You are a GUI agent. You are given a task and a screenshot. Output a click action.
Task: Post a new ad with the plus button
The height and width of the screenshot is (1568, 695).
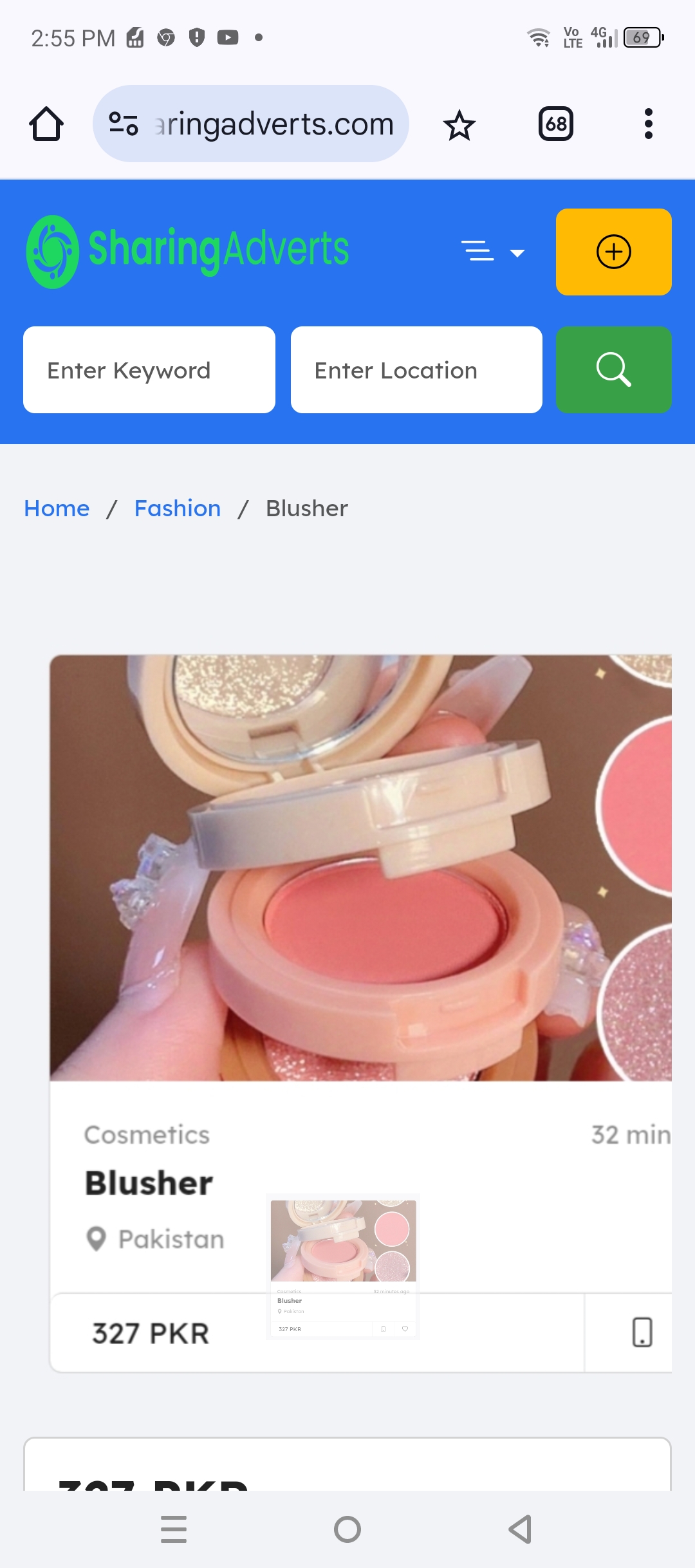613,252
